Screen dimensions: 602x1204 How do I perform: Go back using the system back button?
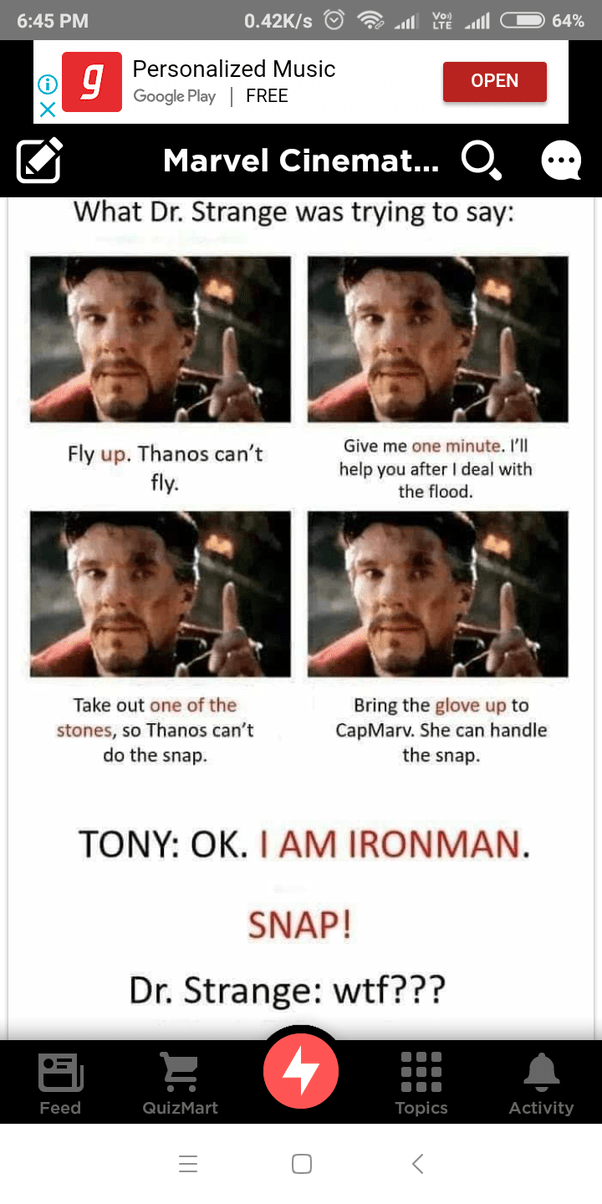click(418, 1163)
